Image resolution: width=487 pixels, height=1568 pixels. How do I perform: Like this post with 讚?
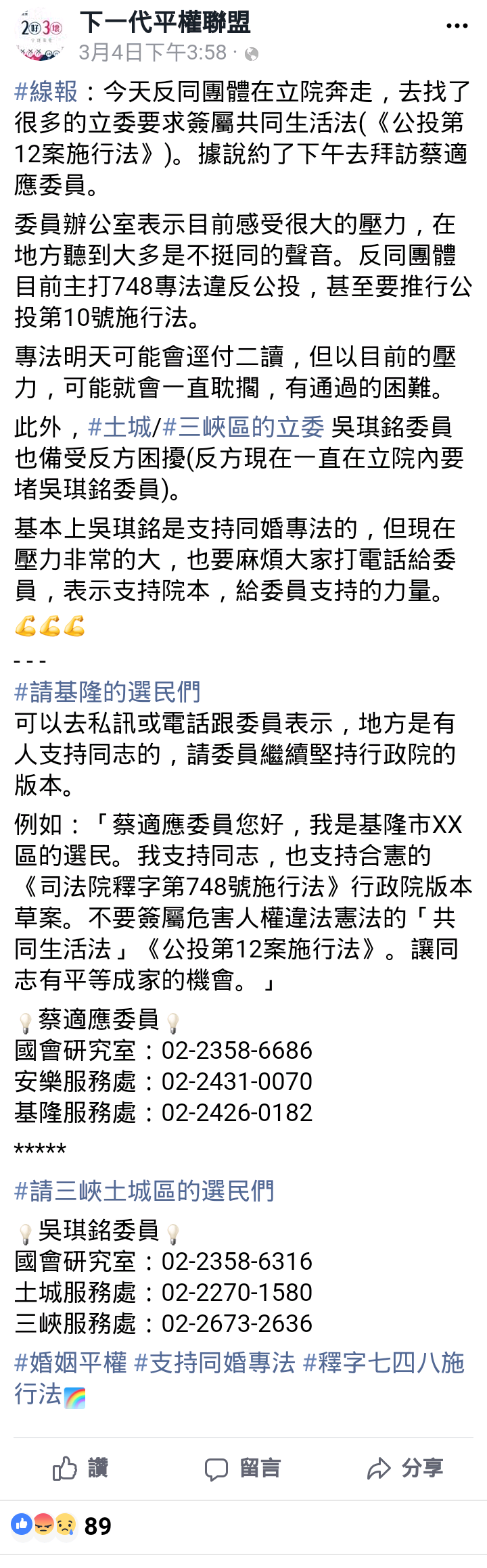[x=80, y=1468]
